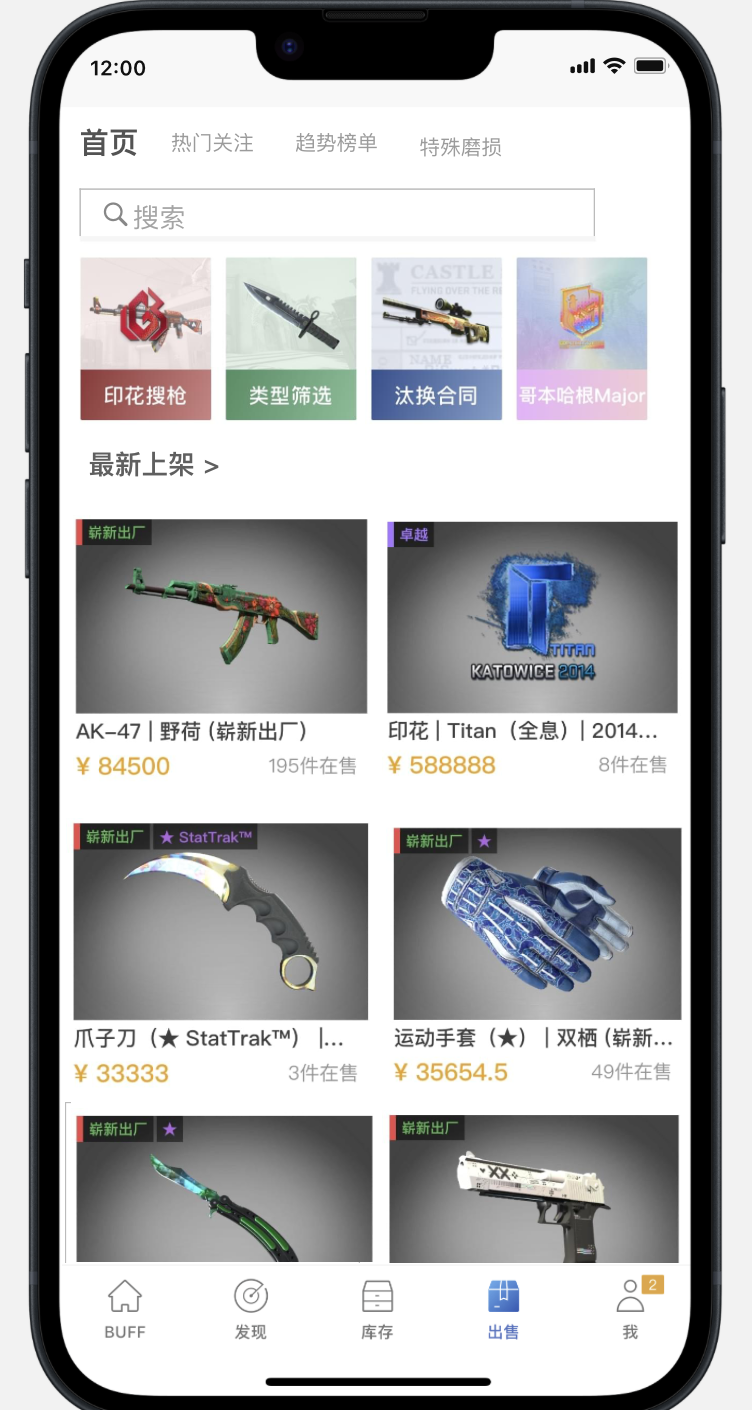Go to the BUFF home tab
The width and height of the screenshot is (752, 1410).
125,1309
